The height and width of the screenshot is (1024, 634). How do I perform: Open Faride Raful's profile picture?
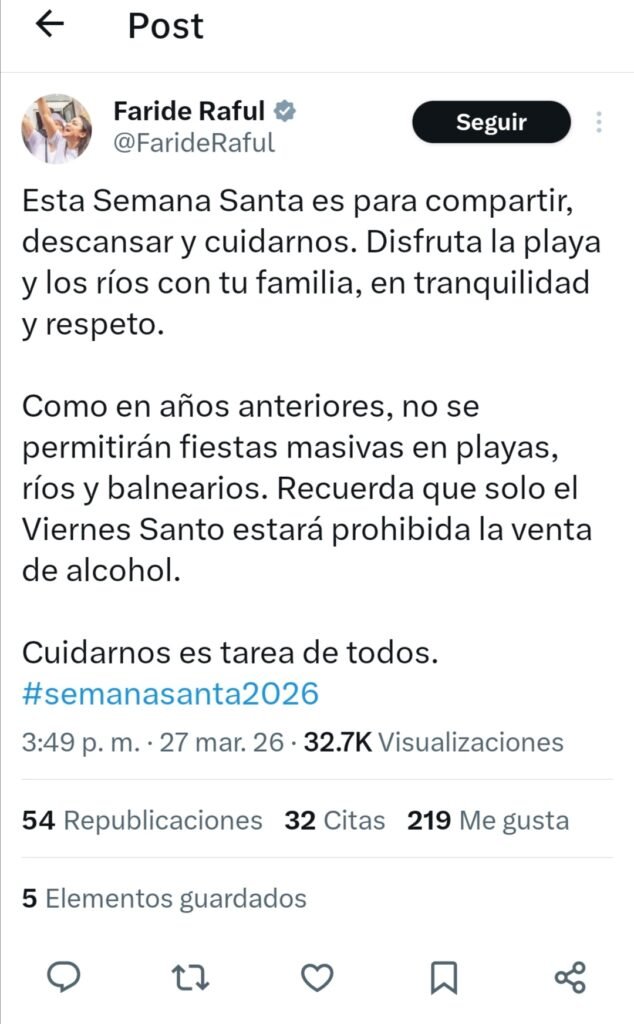(x=57, y=128)
